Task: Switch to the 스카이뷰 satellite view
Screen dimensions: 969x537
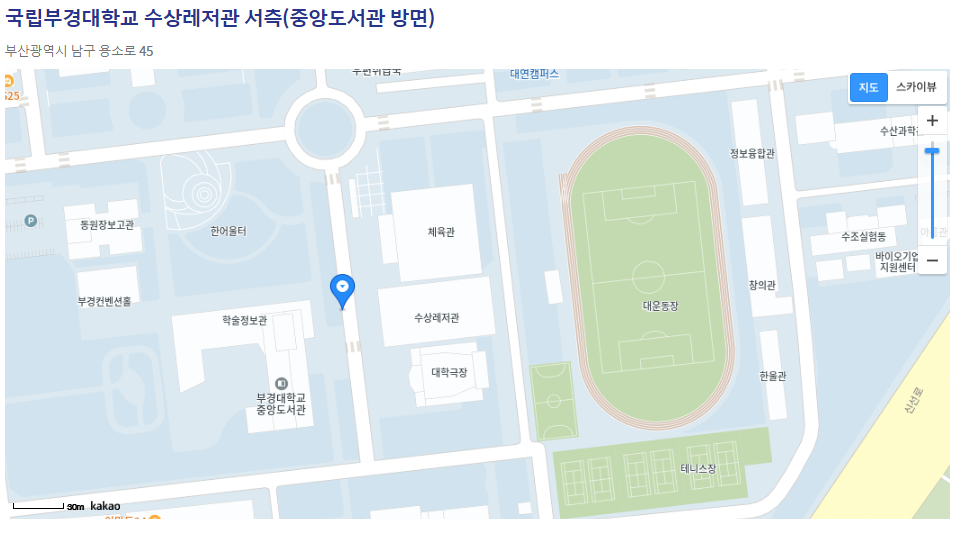Action: click(x=916, y=88)
